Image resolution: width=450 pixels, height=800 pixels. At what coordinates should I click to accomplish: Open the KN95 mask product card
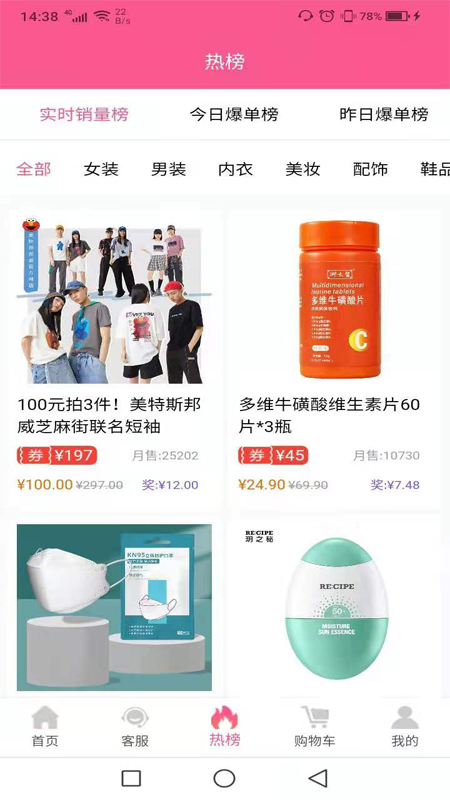[x=115, y=607]
